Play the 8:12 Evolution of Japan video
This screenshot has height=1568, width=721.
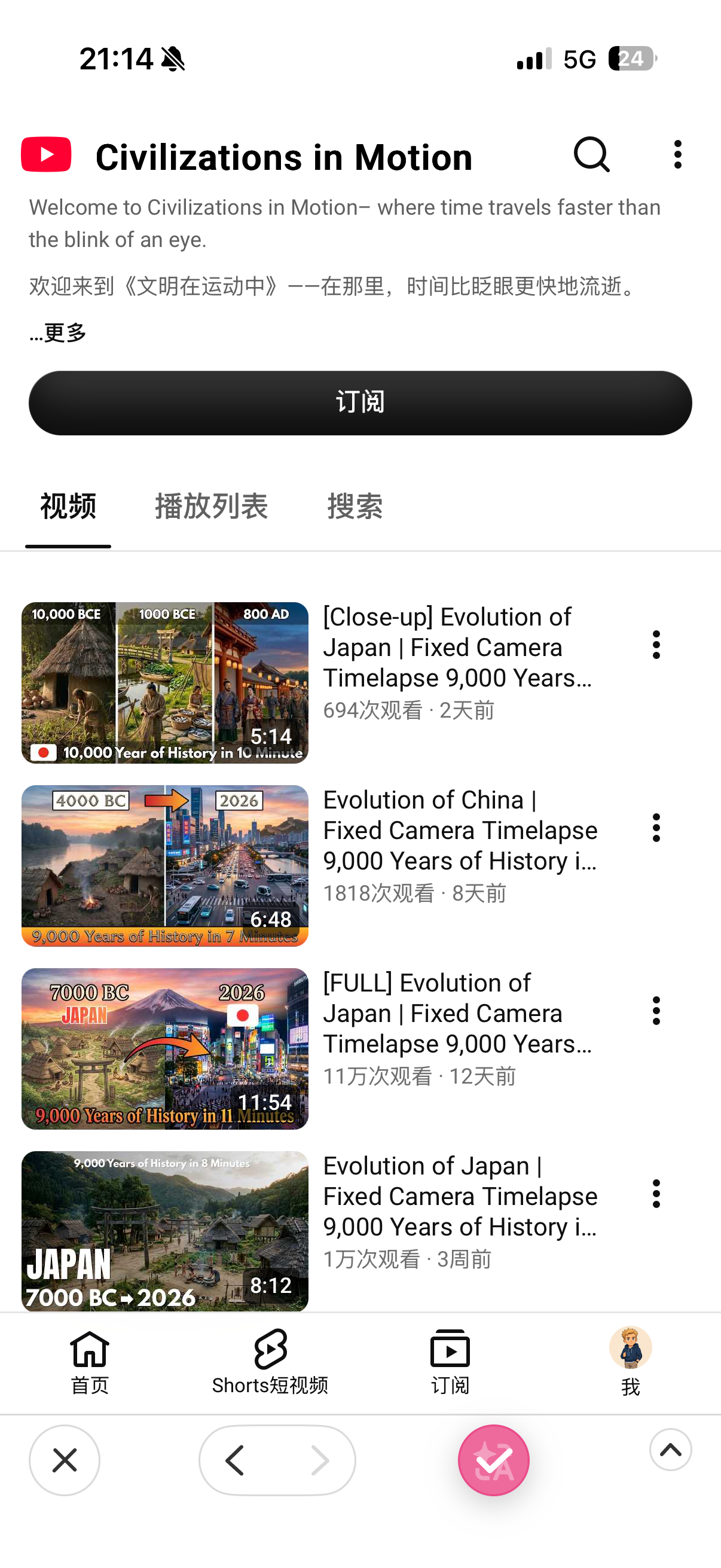point(165,1231)
